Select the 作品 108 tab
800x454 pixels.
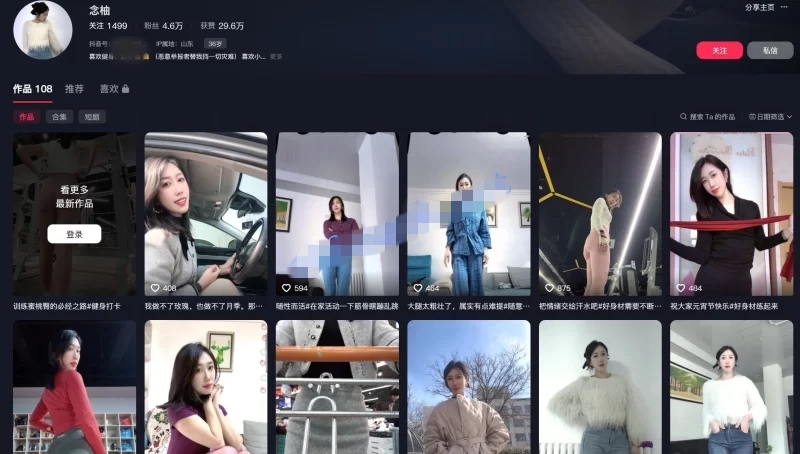[x=32, y=89]
